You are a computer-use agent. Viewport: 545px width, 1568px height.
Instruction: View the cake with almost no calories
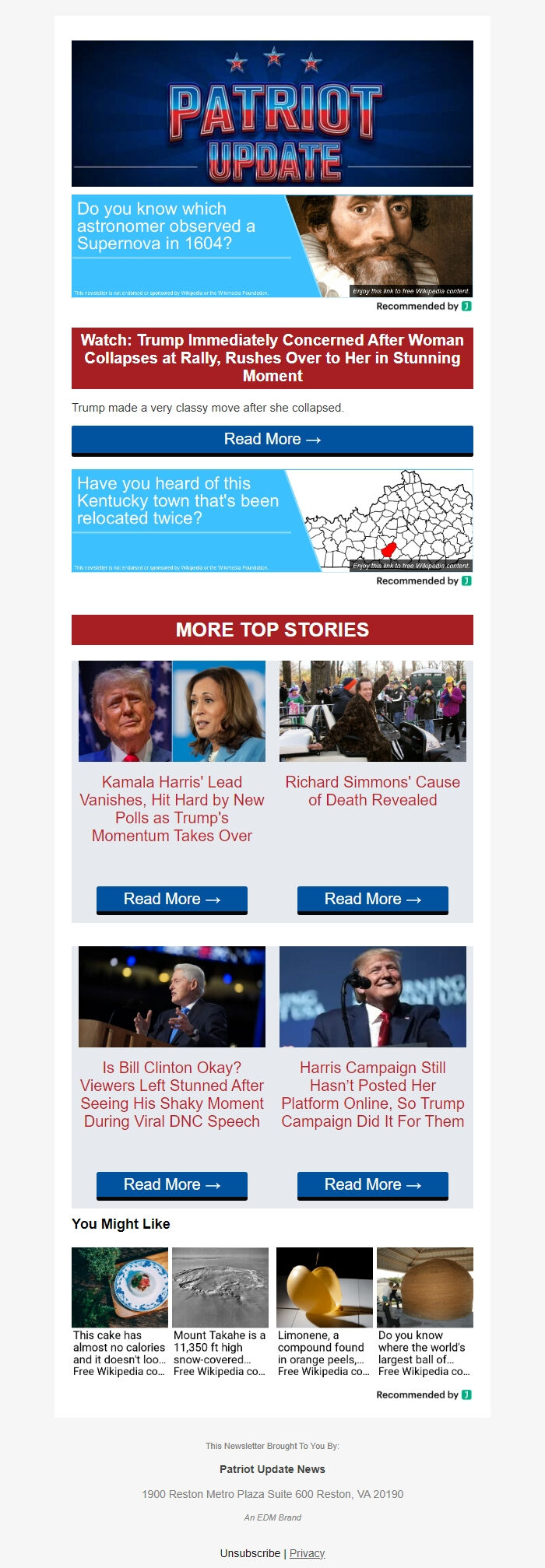[x=120, y=1312]
